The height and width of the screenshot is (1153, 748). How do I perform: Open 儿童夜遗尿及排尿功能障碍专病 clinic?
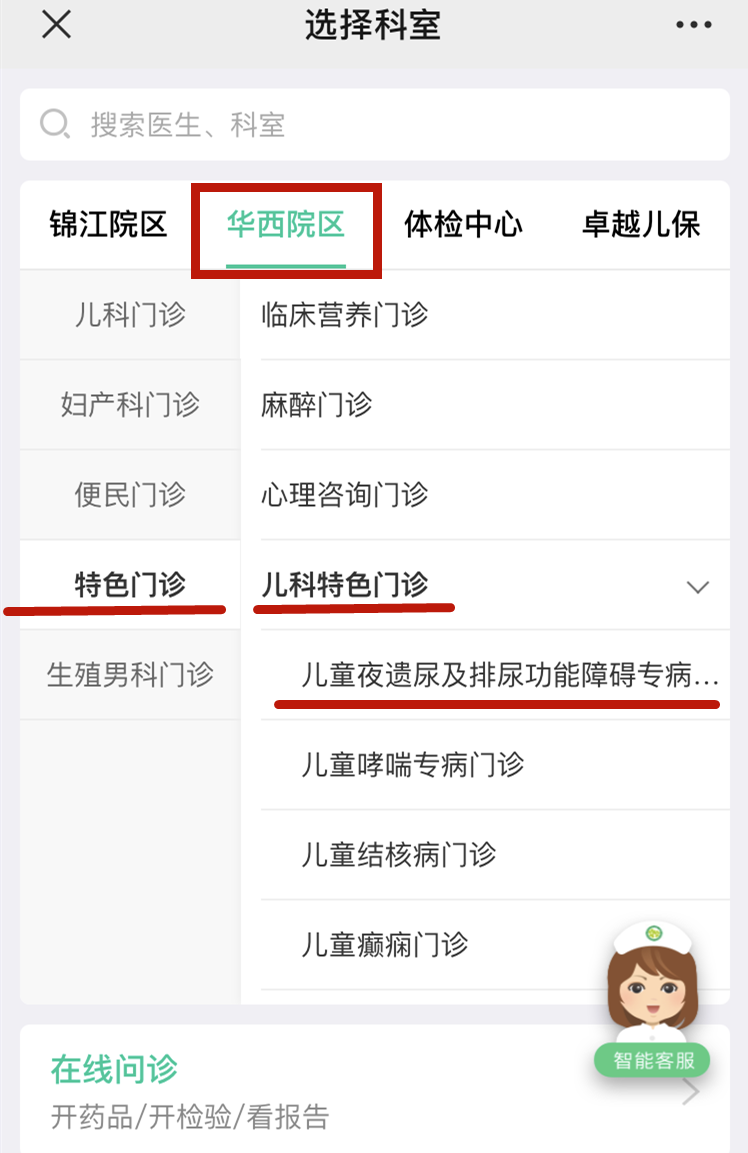pos(508,676)
